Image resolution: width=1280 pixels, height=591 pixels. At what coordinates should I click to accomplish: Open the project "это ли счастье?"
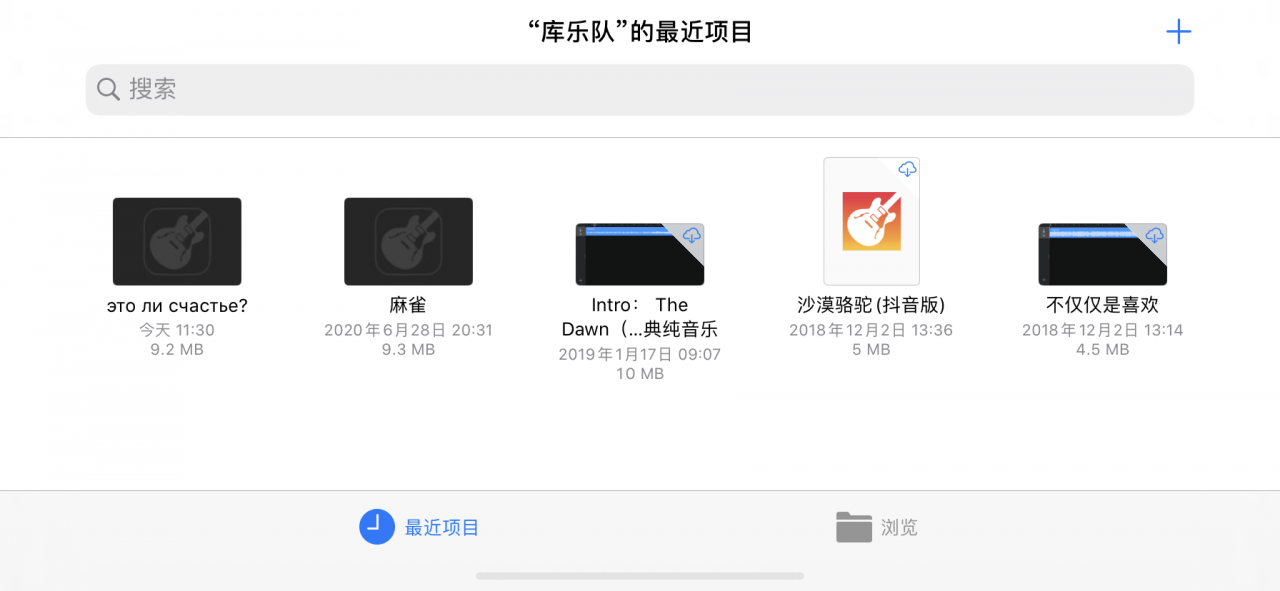[177, 241]
